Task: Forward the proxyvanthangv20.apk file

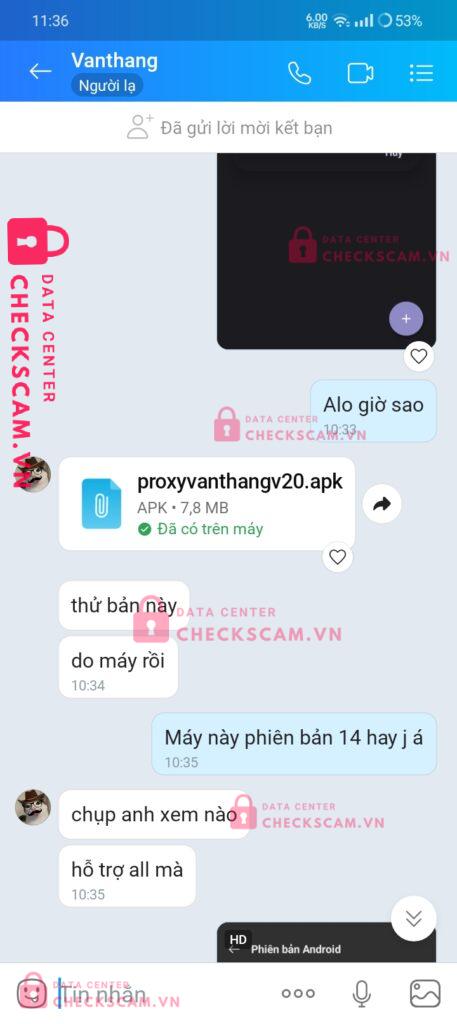Action: 383,504
